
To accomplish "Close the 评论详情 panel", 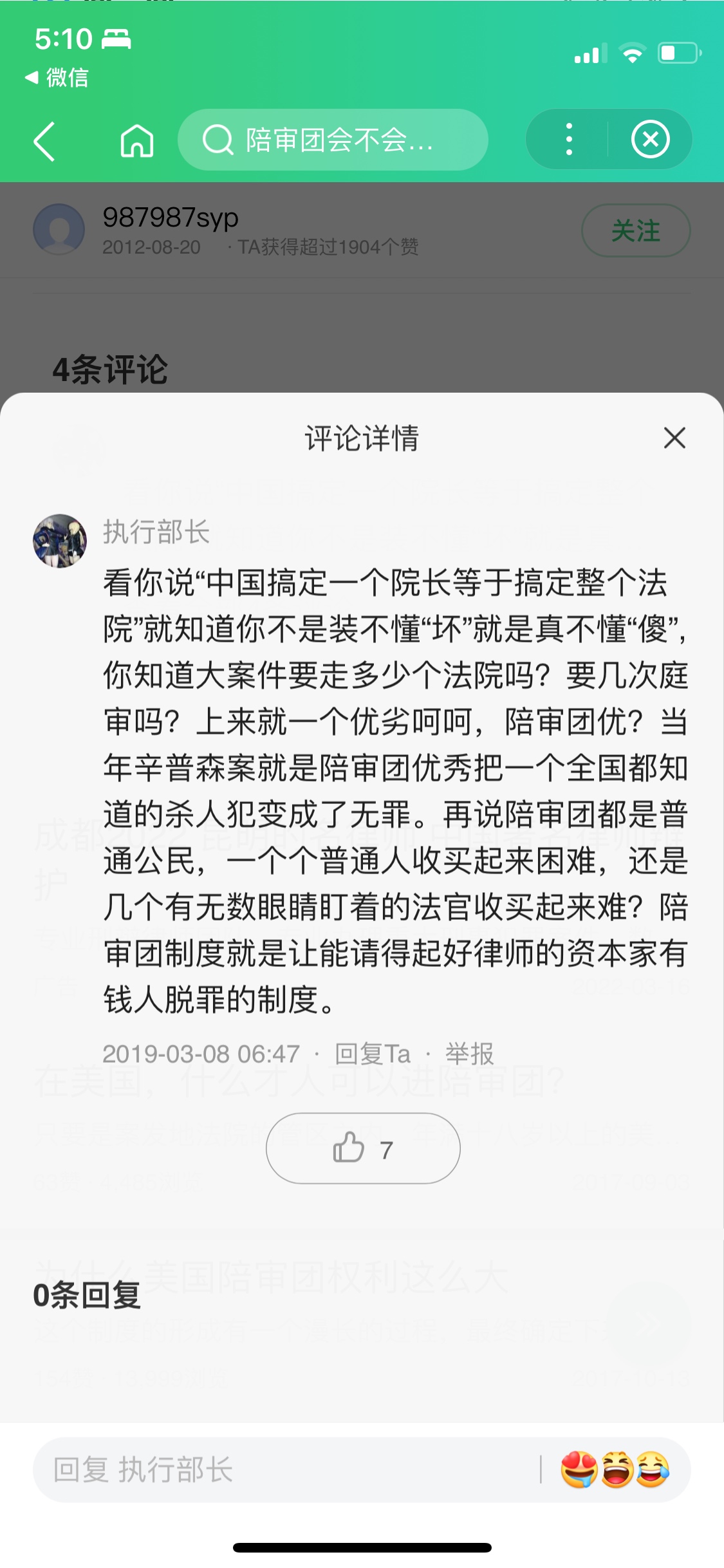I will [x=674, y=438].
